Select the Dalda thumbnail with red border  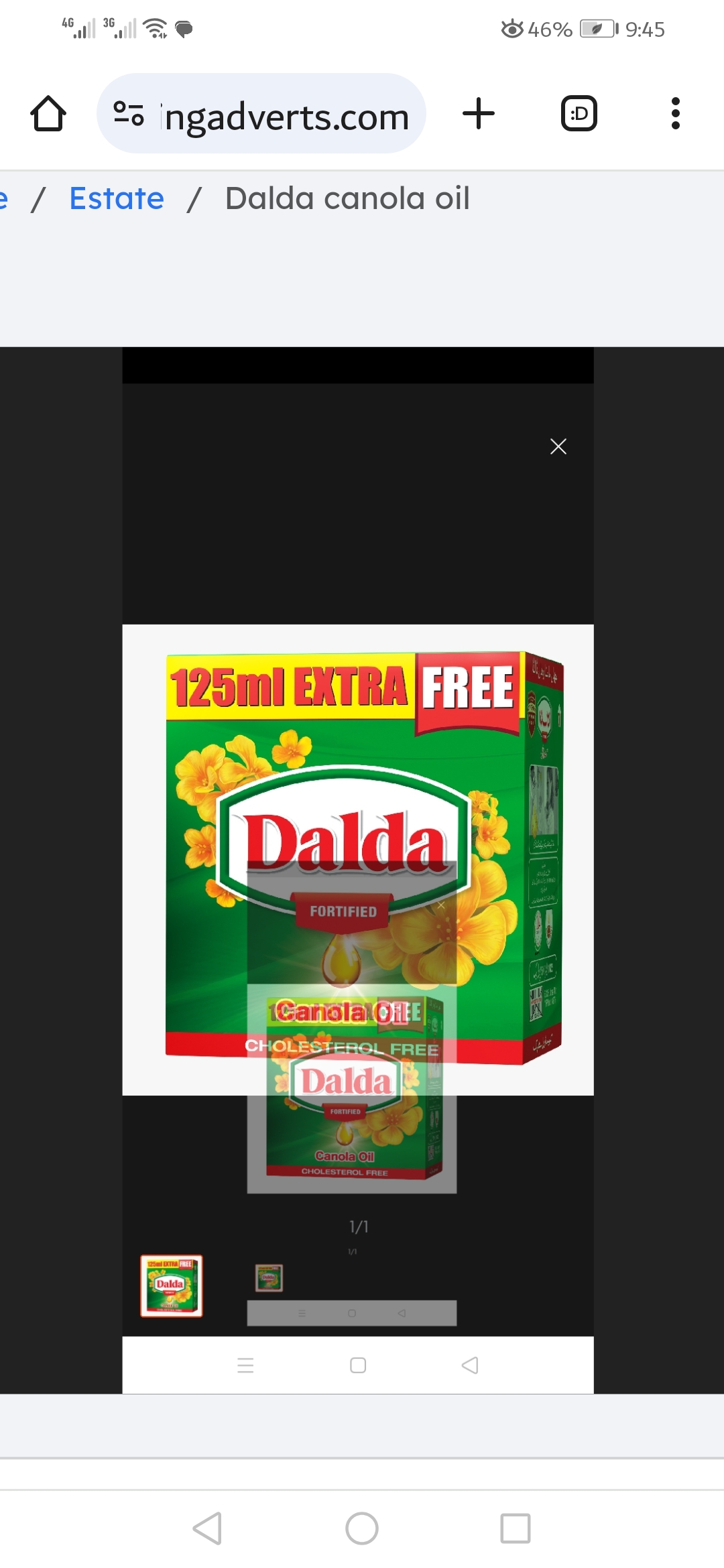171,1286
